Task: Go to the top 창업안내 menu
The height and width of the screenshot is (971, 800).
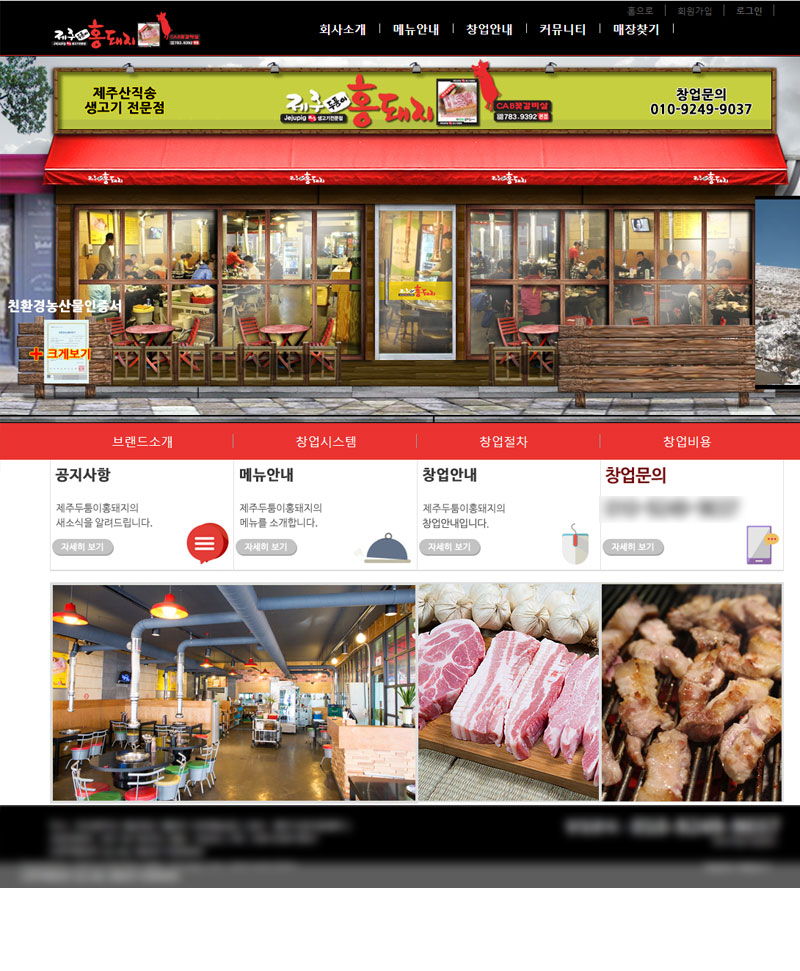Action: [489, 29]
